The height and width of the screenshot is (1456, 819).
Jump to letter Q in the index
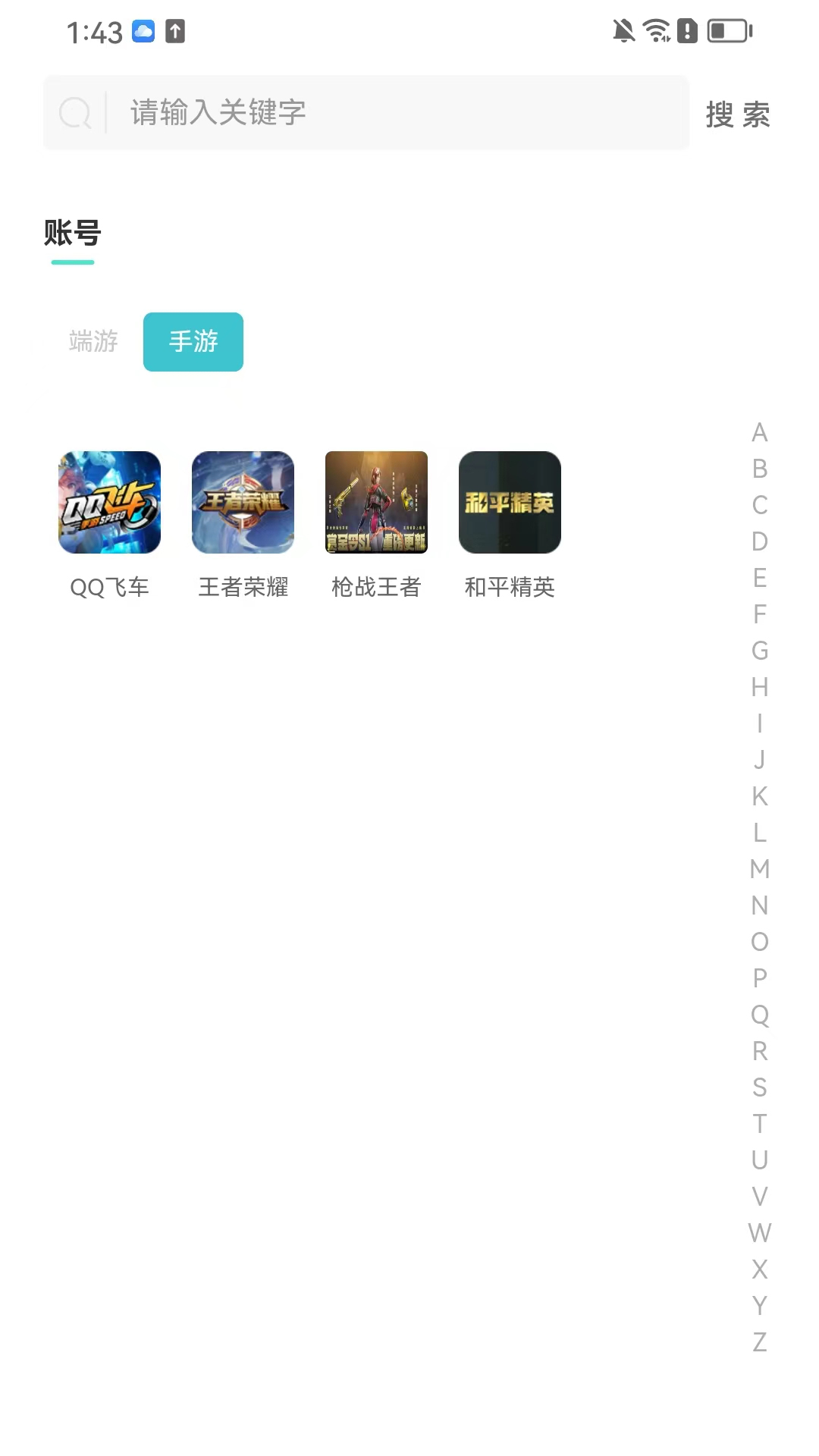759,1015
